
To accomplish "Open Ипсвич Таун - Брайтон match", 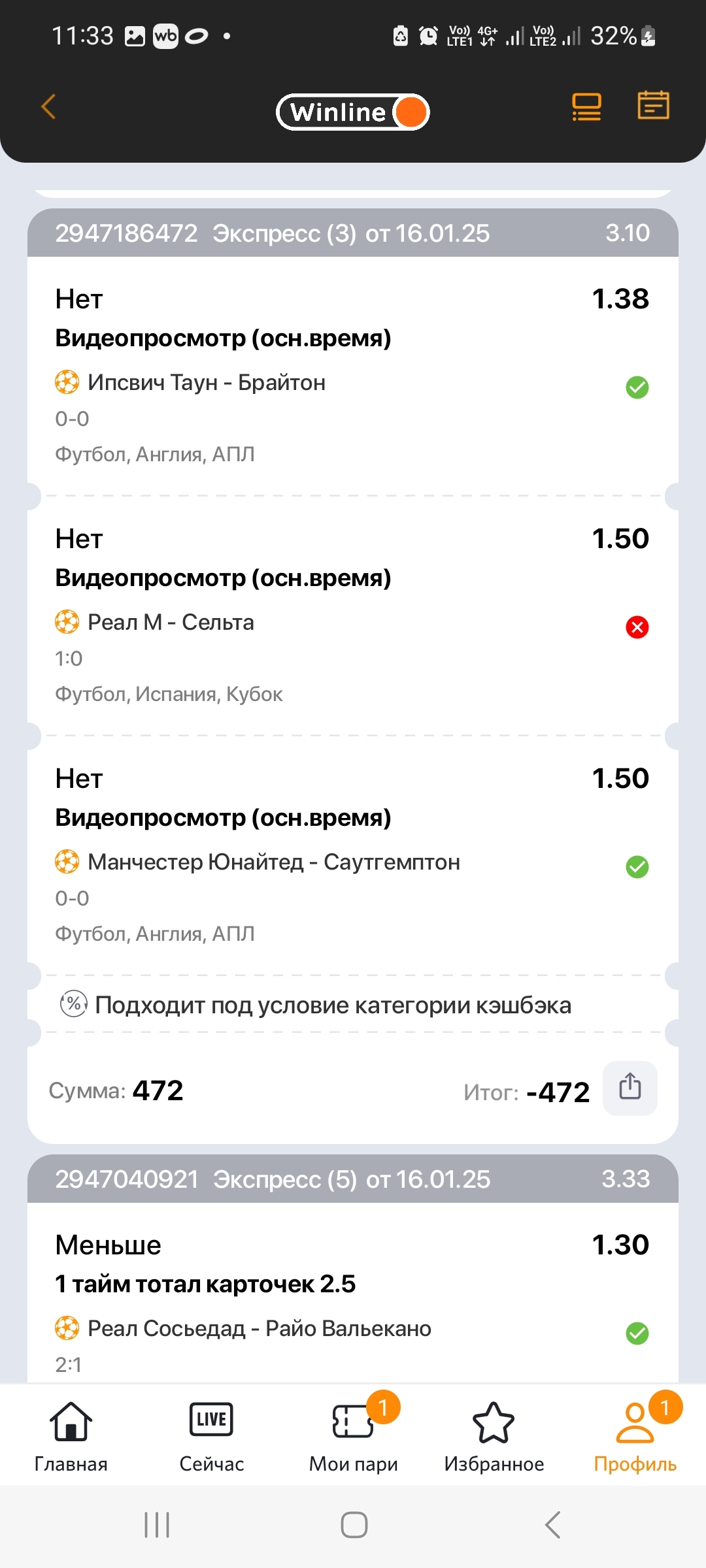I will click(207, 382).
